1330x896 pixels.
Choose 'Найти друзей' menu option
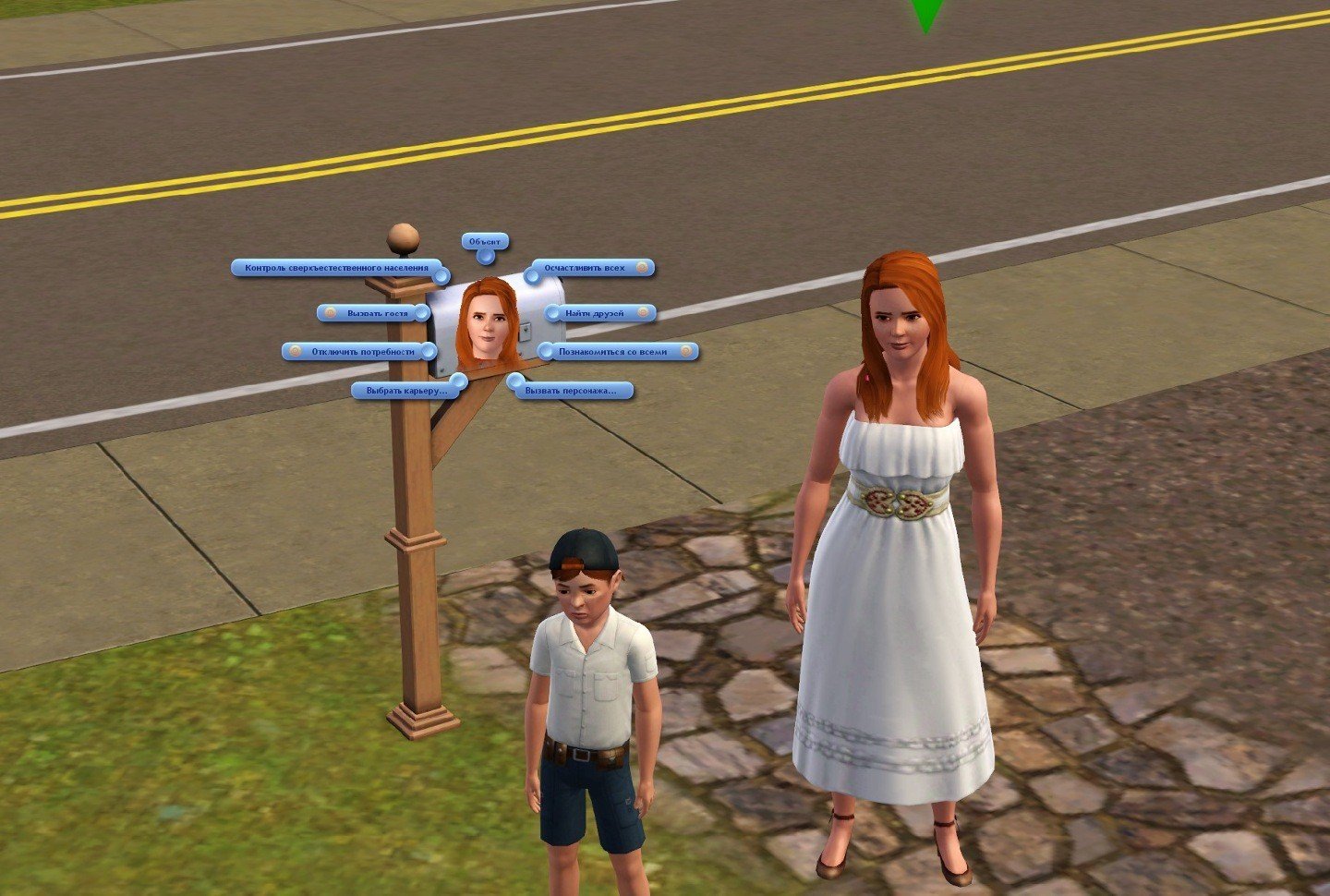[596, 313]
